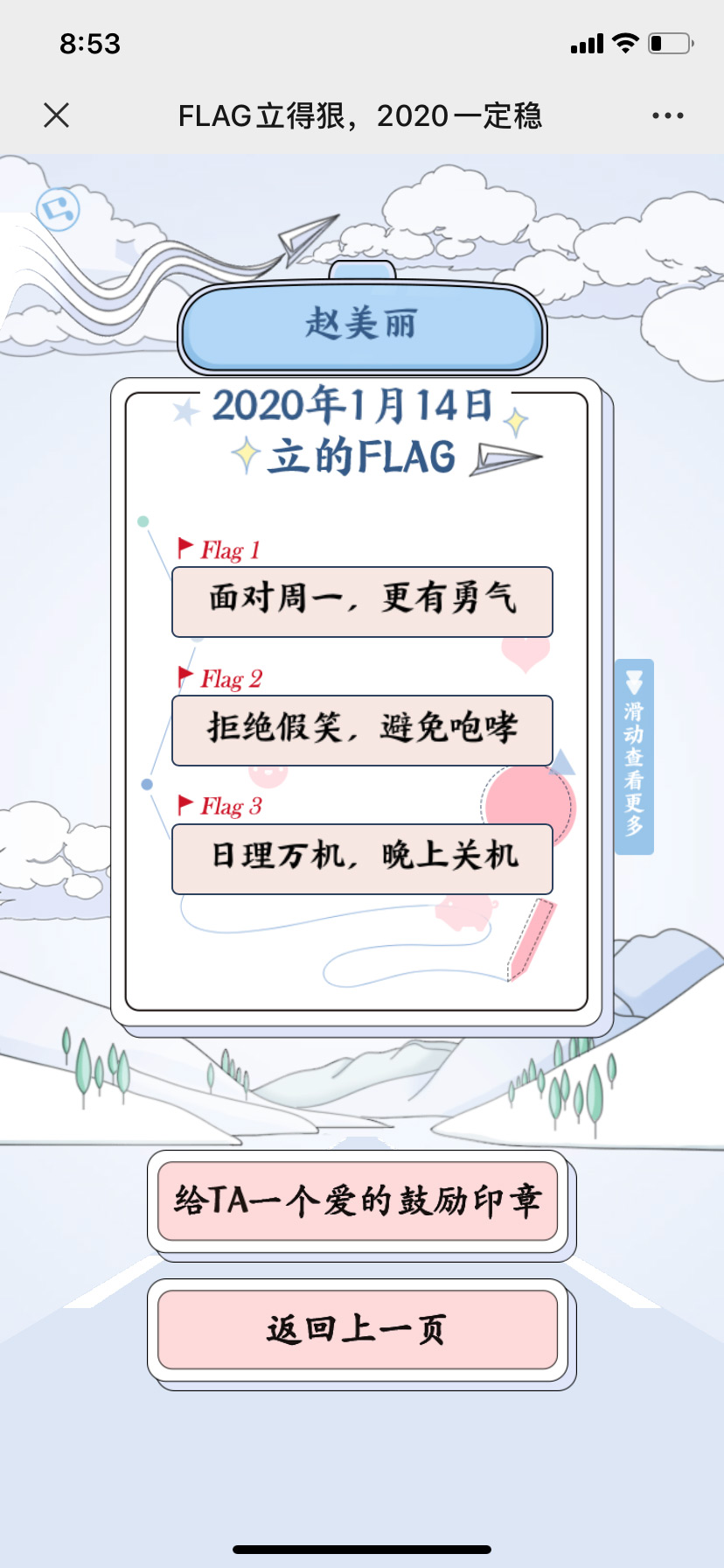This screenshot has width=724, height=1568.
Task: Open the three-dot overflow menu
Action: pos(667,115)
